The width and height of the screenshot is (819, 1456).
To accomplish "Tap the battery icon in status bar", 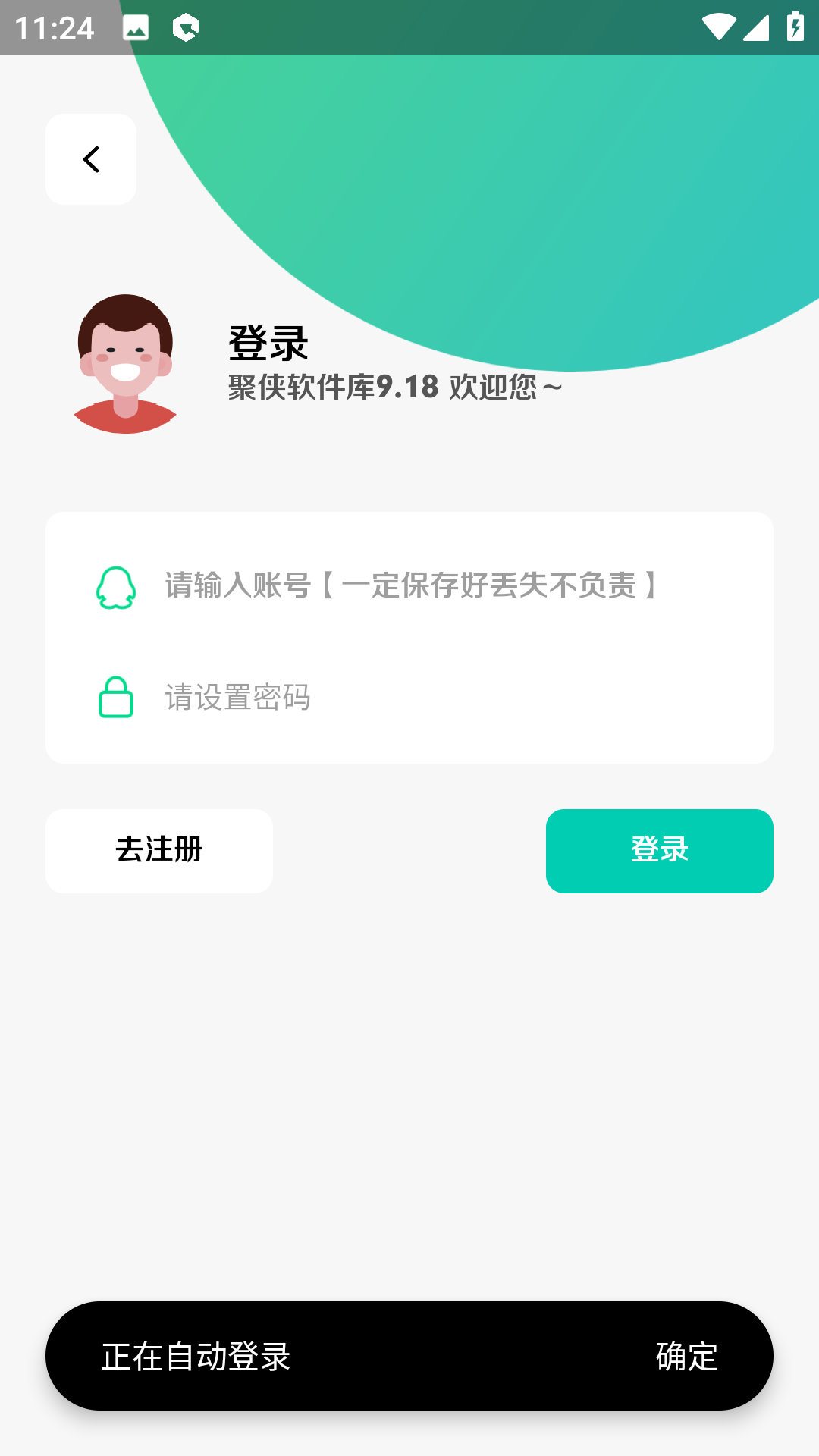I will [x=794, y=27].
